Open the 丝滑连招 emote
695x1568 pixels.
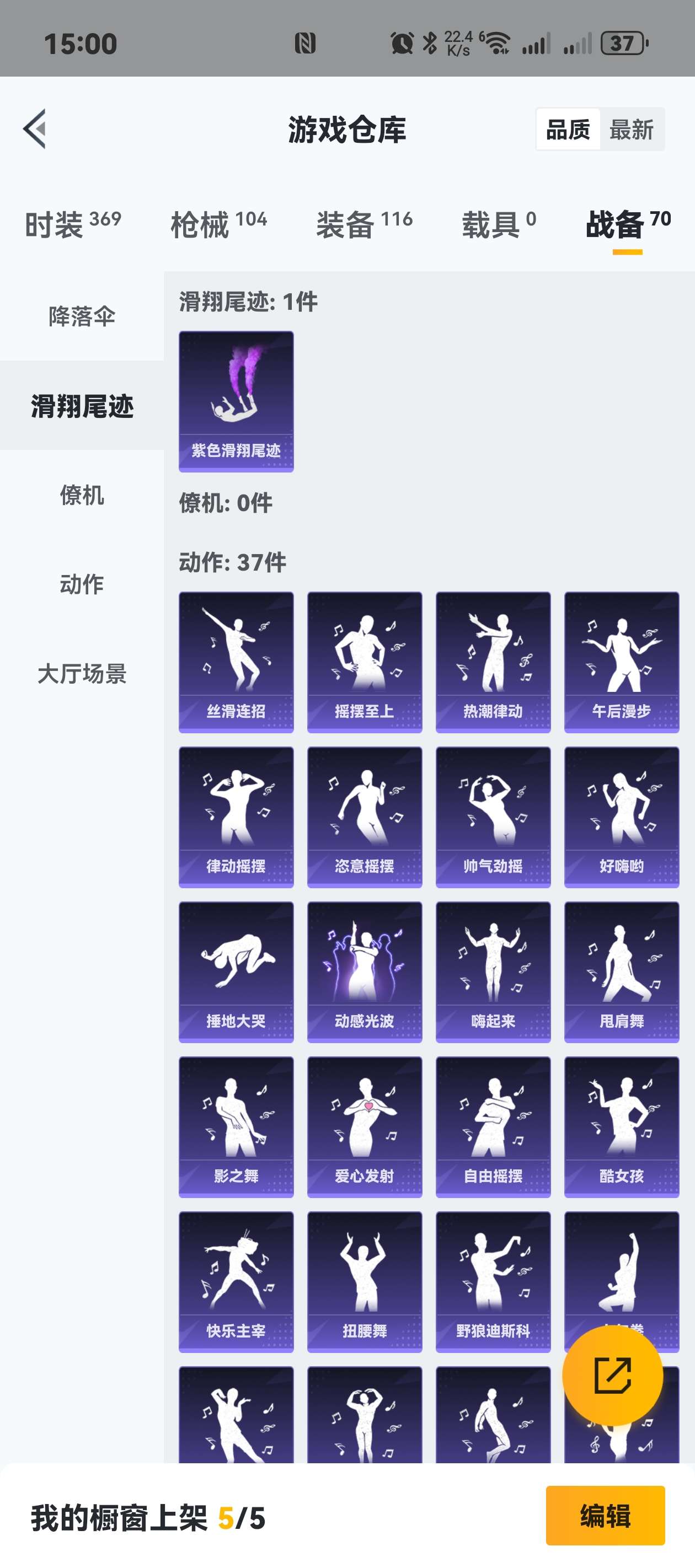coord(236,662)
